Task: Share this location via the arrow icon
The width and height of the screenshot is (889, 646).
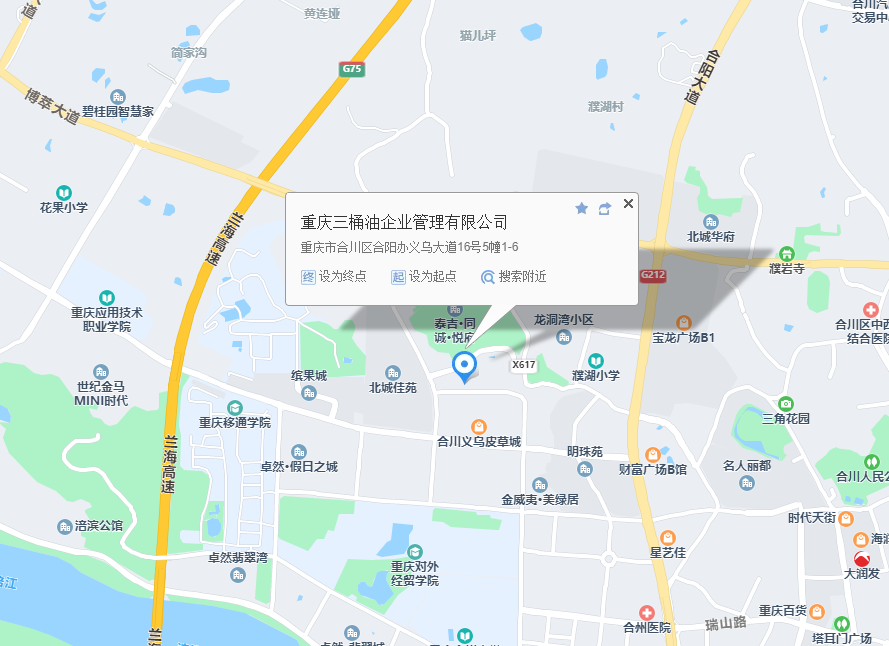Action: [605, 208]
